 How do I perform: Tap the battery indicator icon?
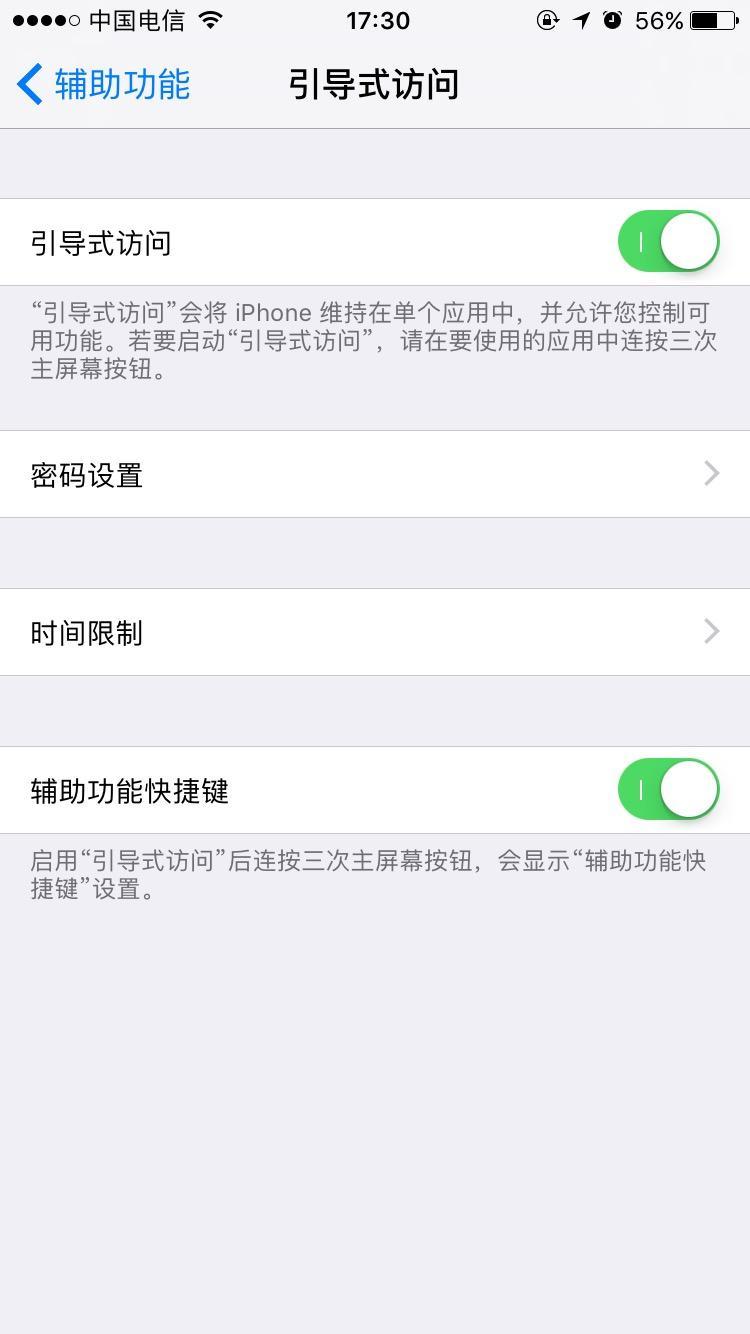(712, 18)
